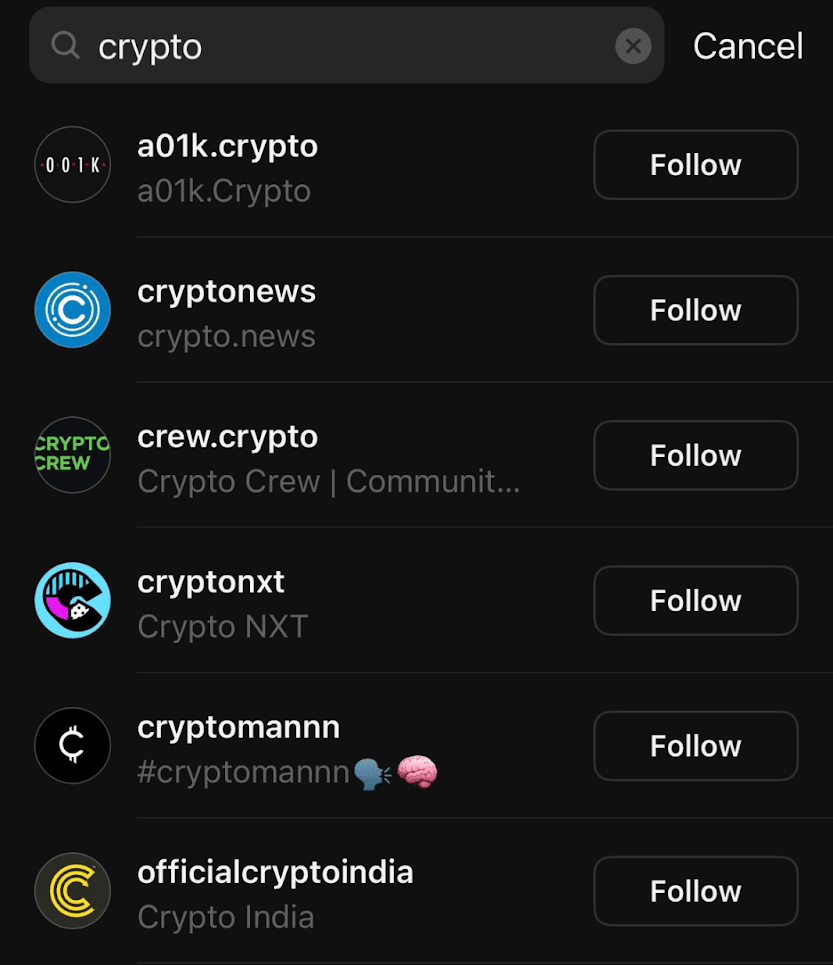Open a01k.crypto's profile picture

tap(72, 164)
